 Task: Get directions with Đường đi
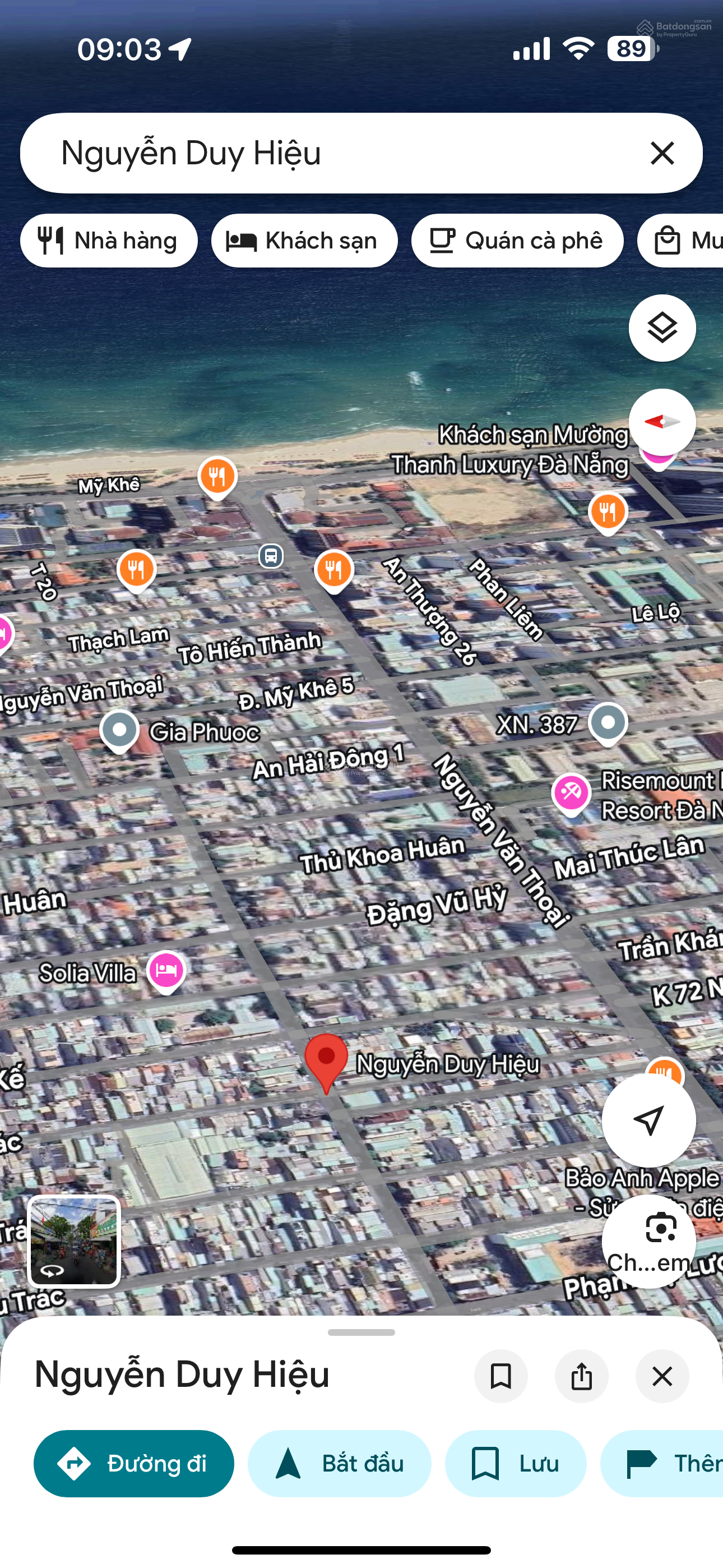click(x=134, y=1463)
